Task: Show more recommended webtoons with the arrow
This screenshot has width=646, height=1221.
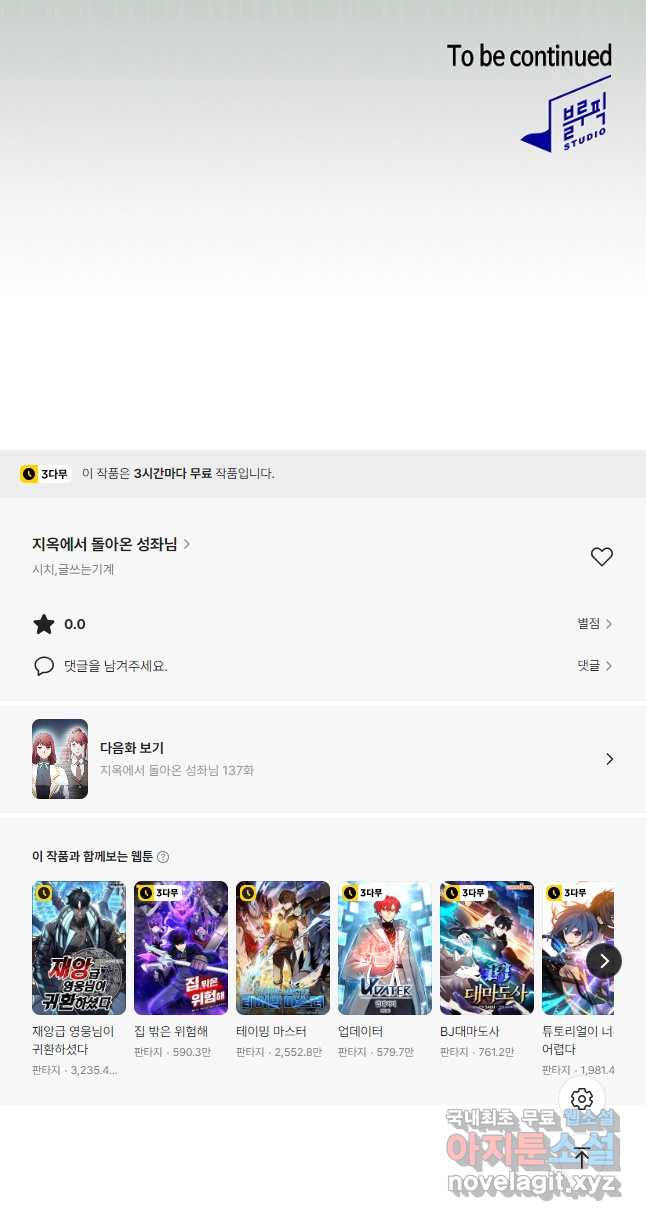Action: pyautogui.click(x=603, y=961)
